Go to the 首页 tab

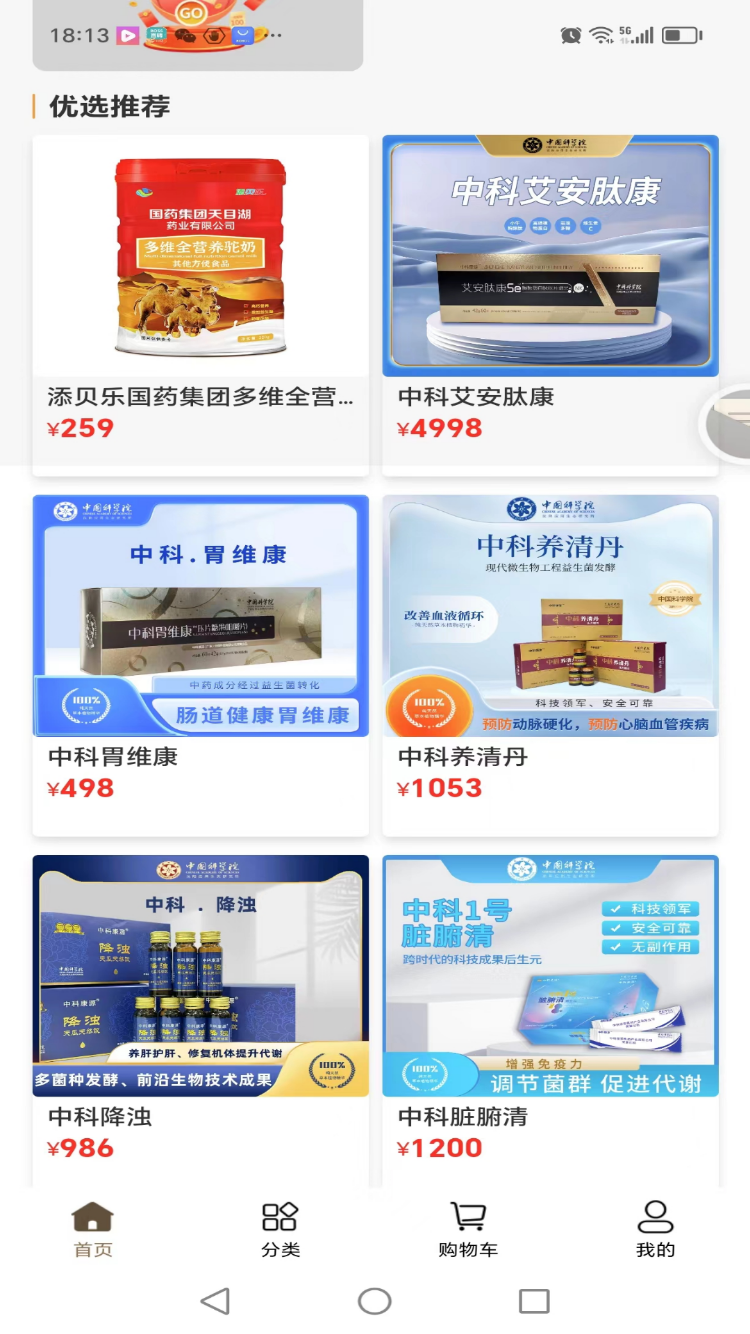coord(93,1230)
